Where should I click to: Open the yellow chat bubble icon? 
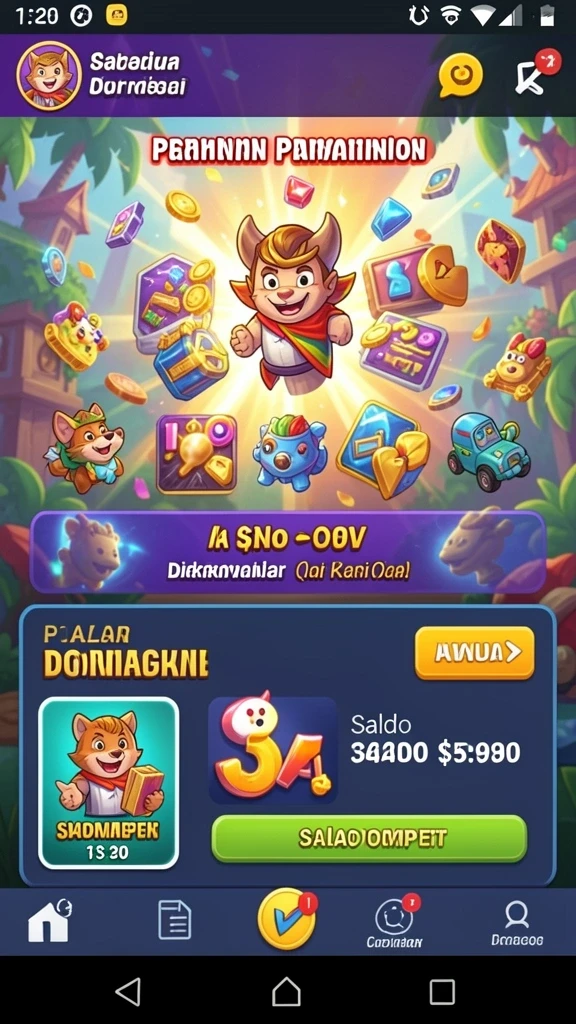coord(461,76)
